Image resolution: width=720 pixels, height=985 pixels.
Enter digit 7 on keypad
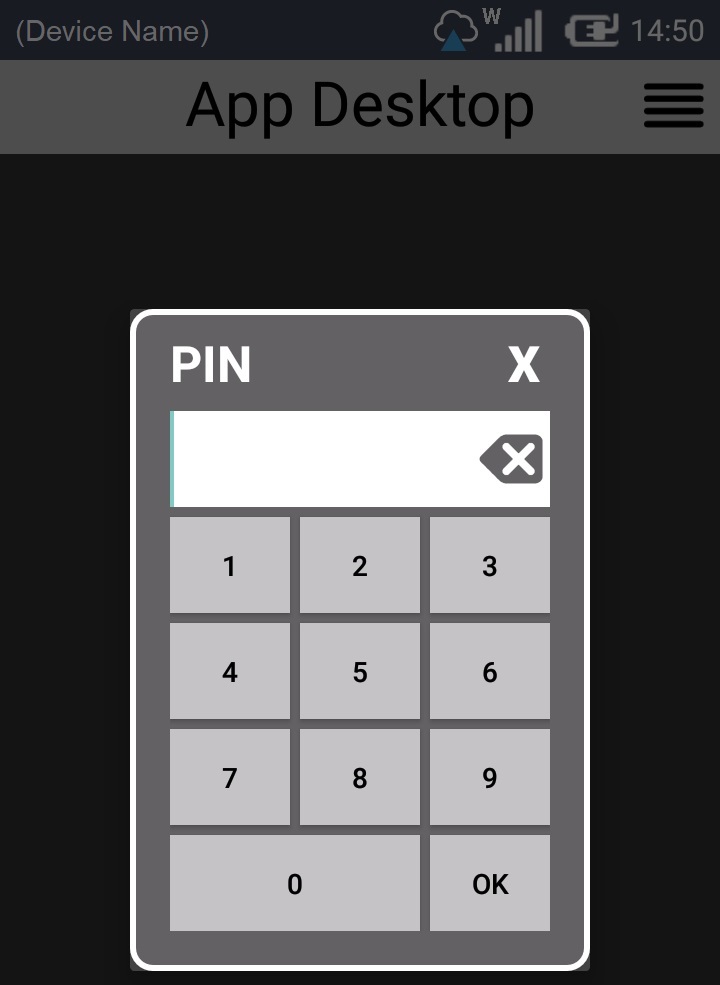pyautogui.click(x=230, y=777)
